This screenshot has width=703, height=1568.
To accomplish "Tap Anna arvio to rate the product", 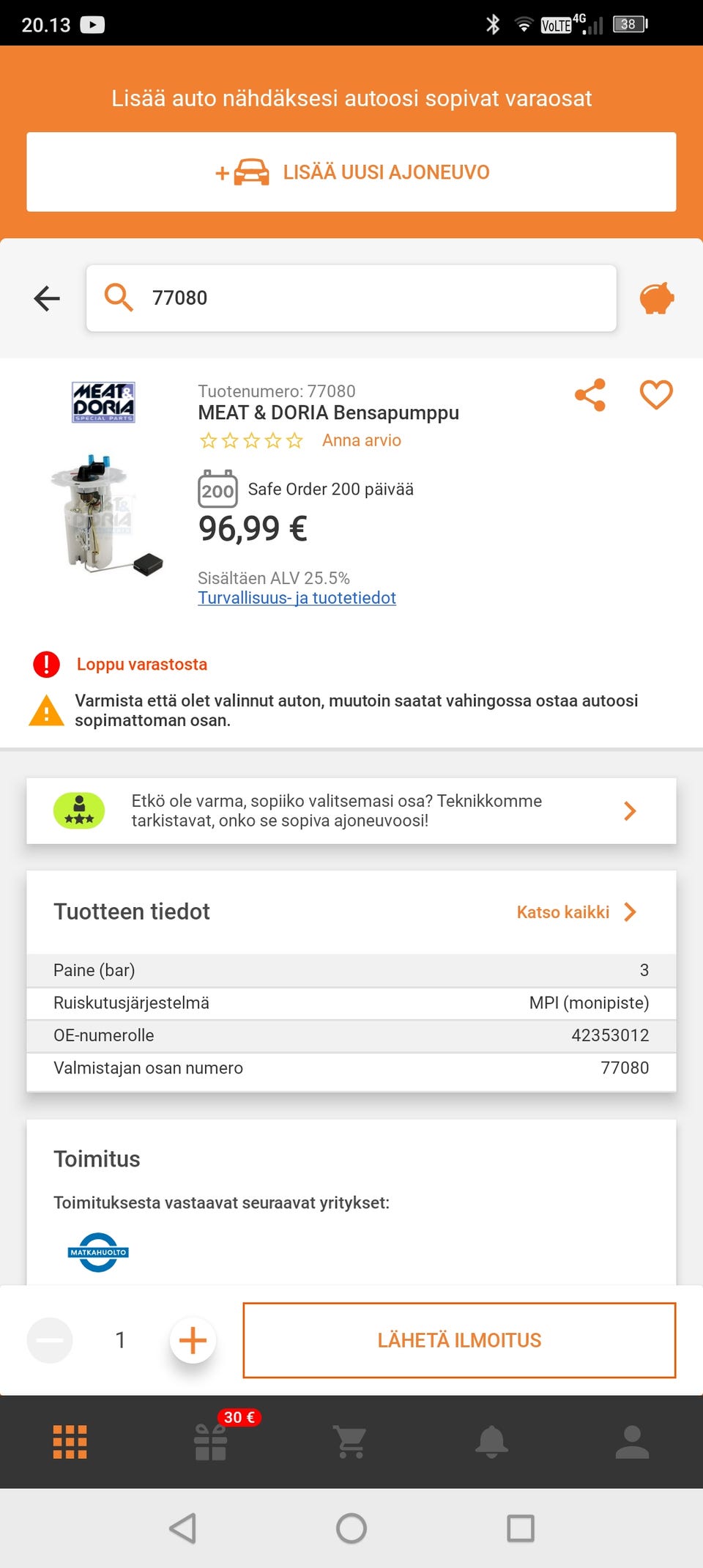I will pos(362,440).
